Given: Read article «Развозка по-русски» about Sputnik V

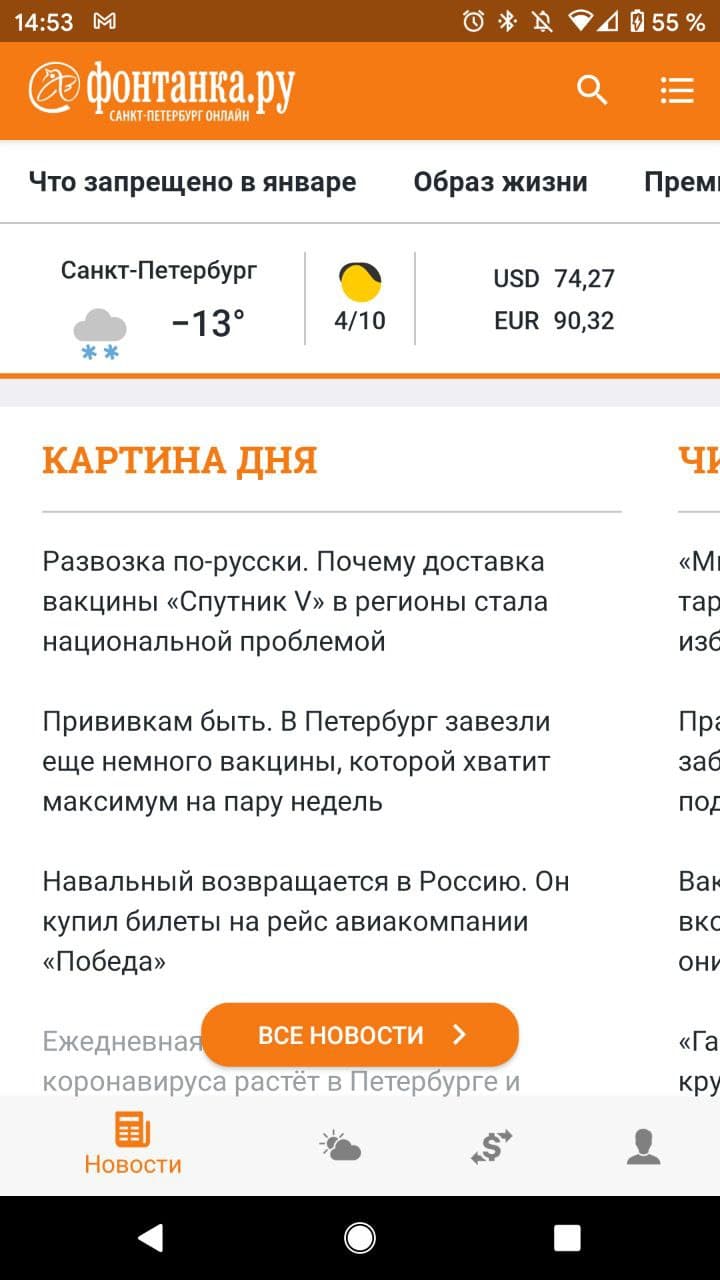Looking at the screenshot, I should (x=295, y=601).
